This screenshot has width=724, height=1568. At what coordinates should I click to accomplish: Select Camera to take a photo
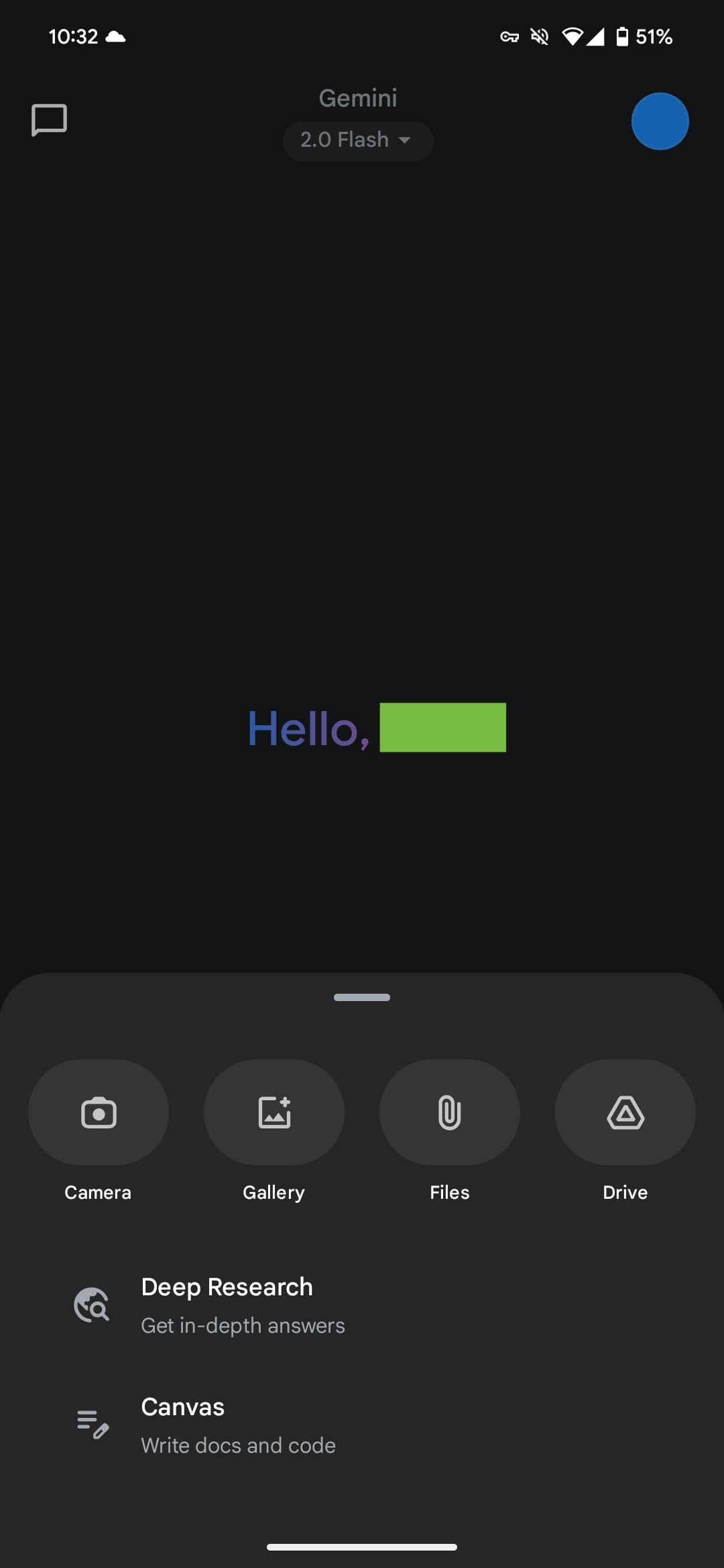coord(99,1112)
